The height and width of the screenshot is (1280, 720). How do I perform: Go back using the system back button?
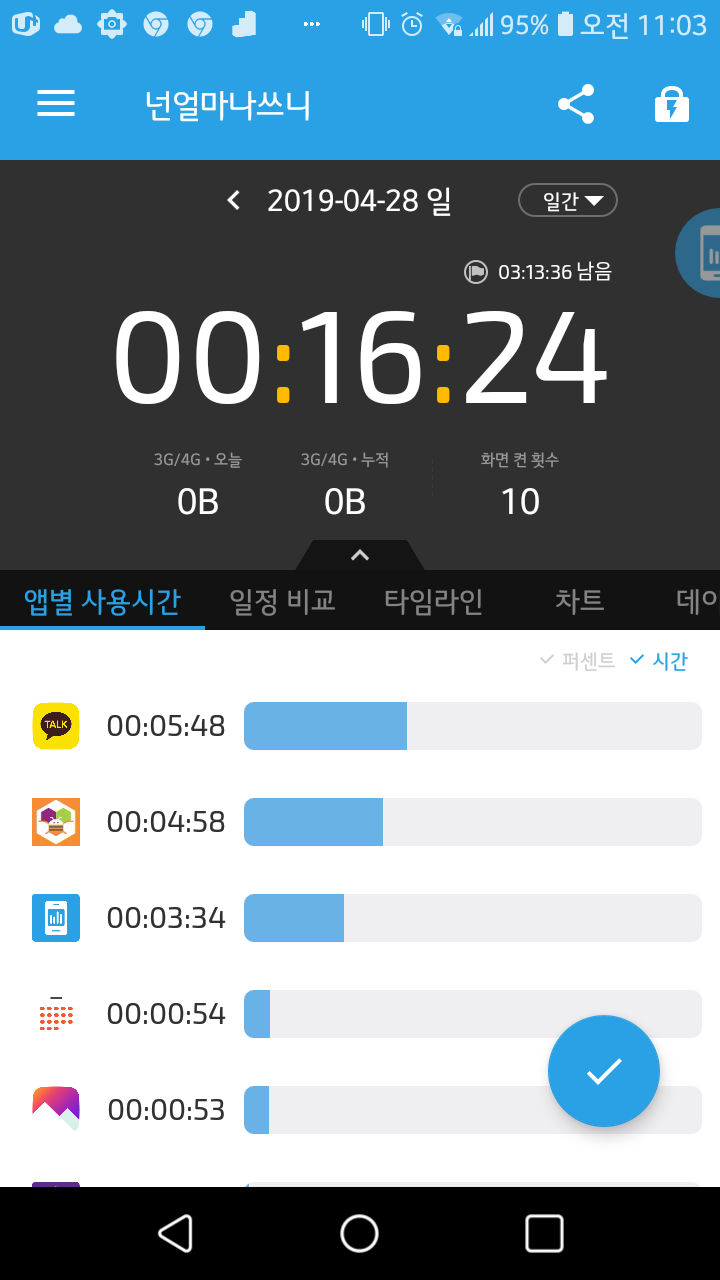(x=176, y=1233)
